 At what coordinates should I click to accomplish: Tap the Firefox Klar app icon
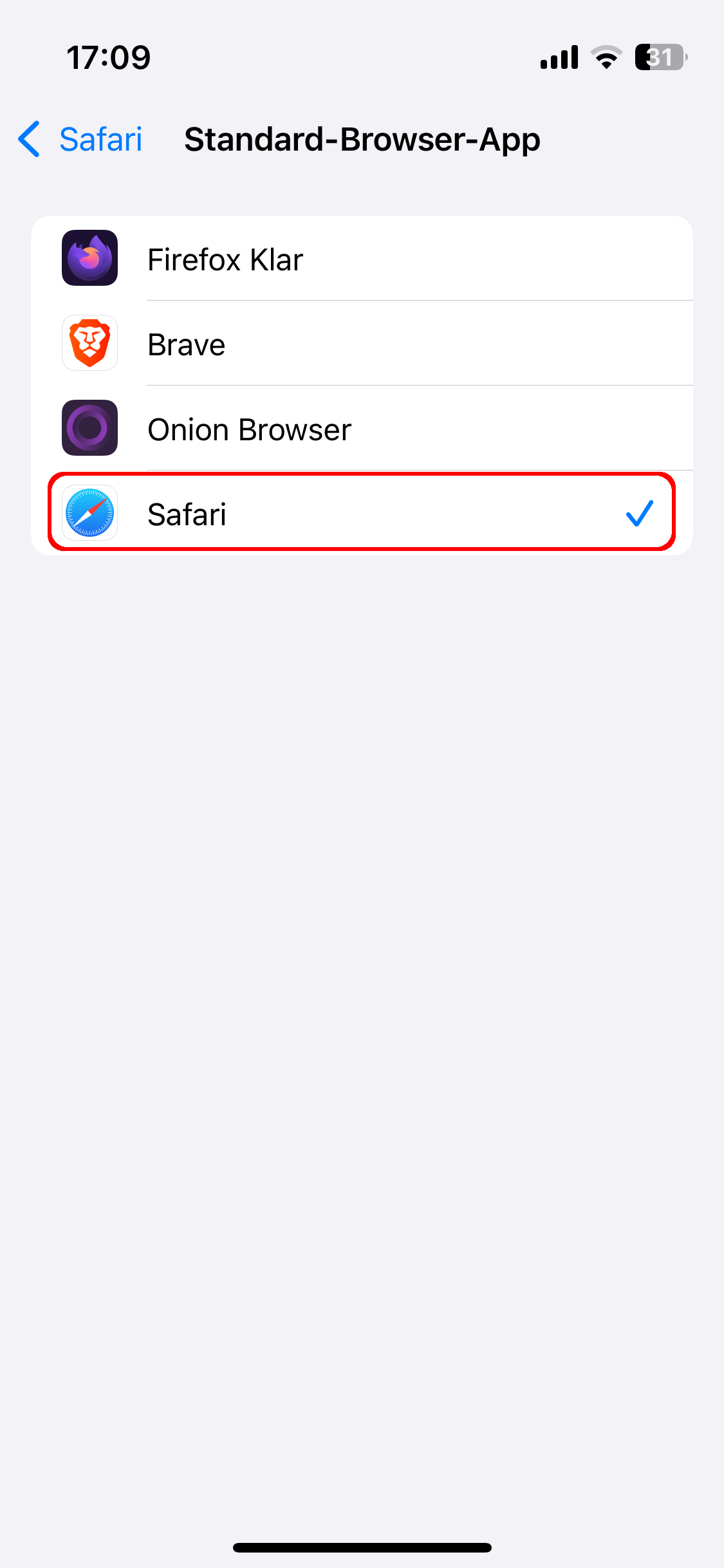pos(89,259)
